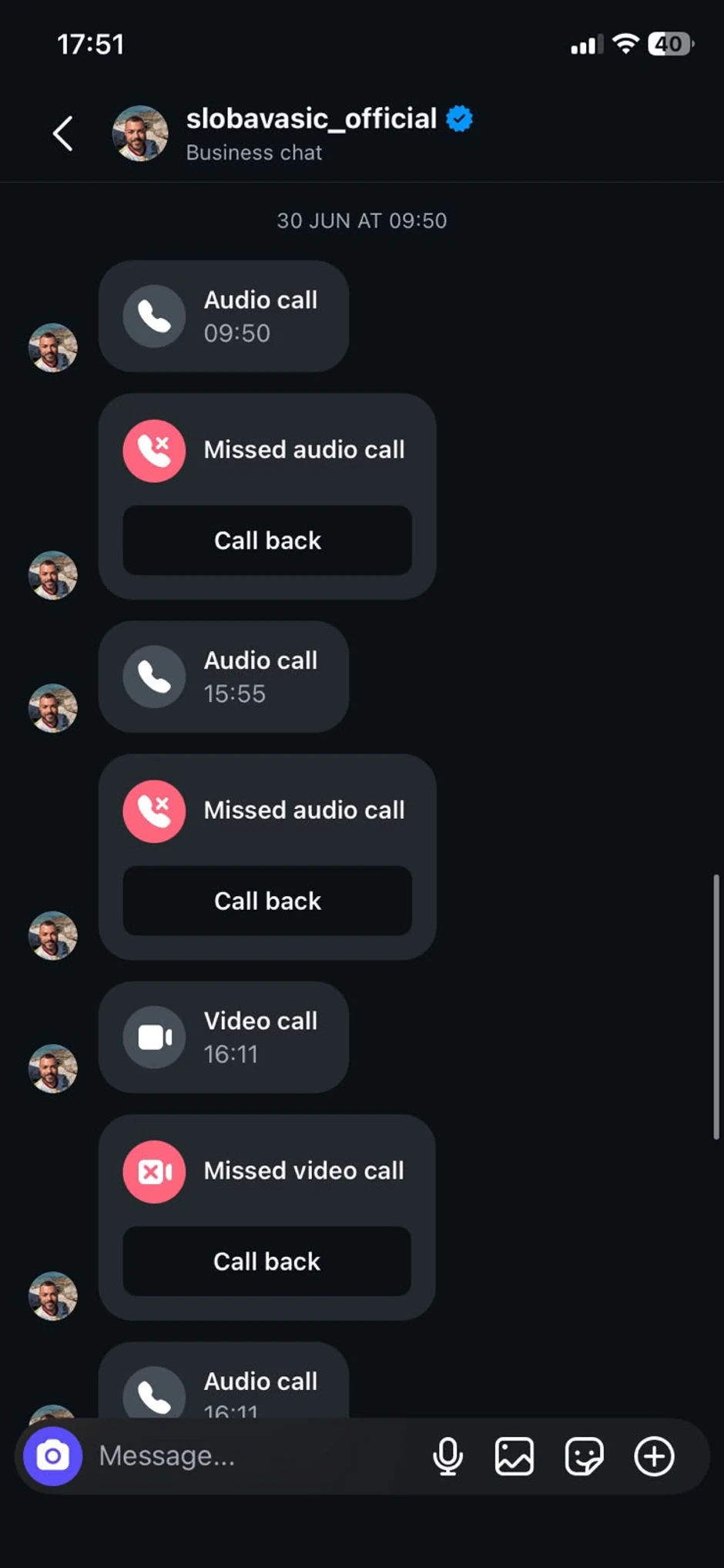
Task: Record a voice message with microphone
Action: click(x=447, y=1456)
